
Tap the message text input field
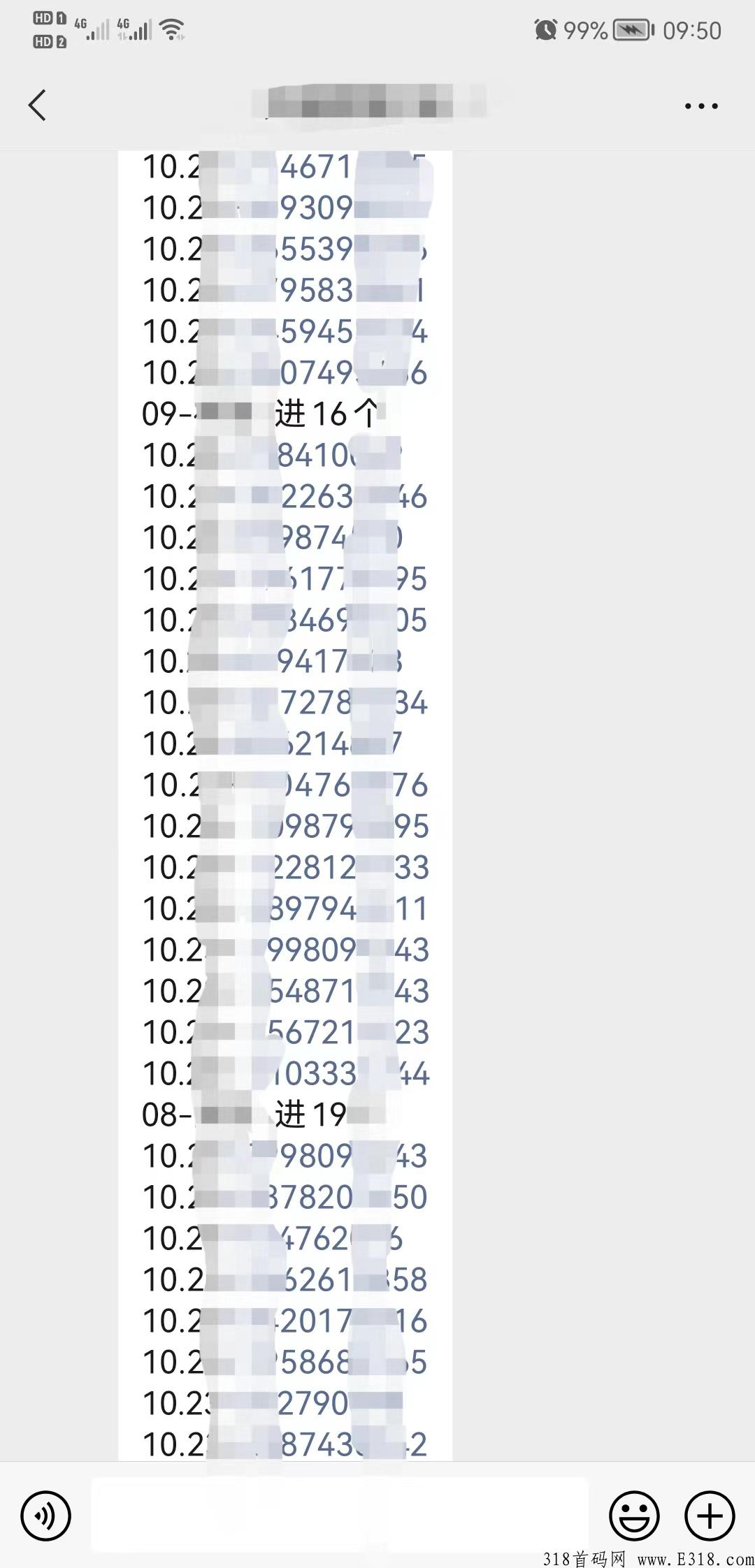[x=340, y=1515]
